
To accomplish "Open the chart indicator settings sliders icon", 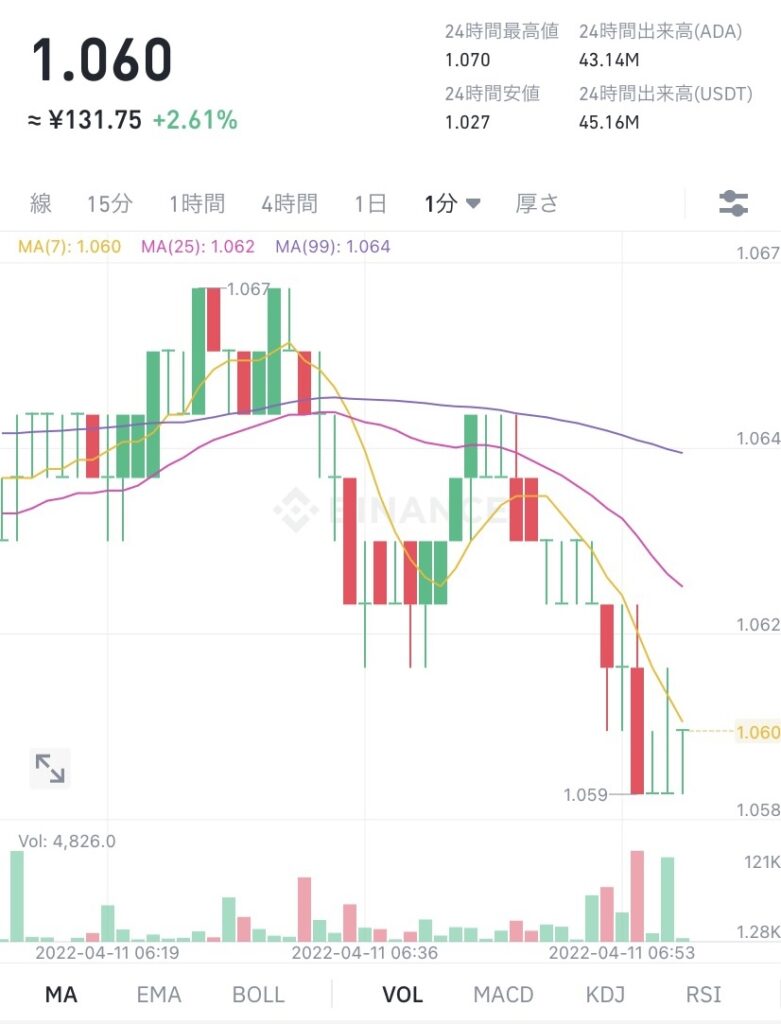I will (733, 203).
